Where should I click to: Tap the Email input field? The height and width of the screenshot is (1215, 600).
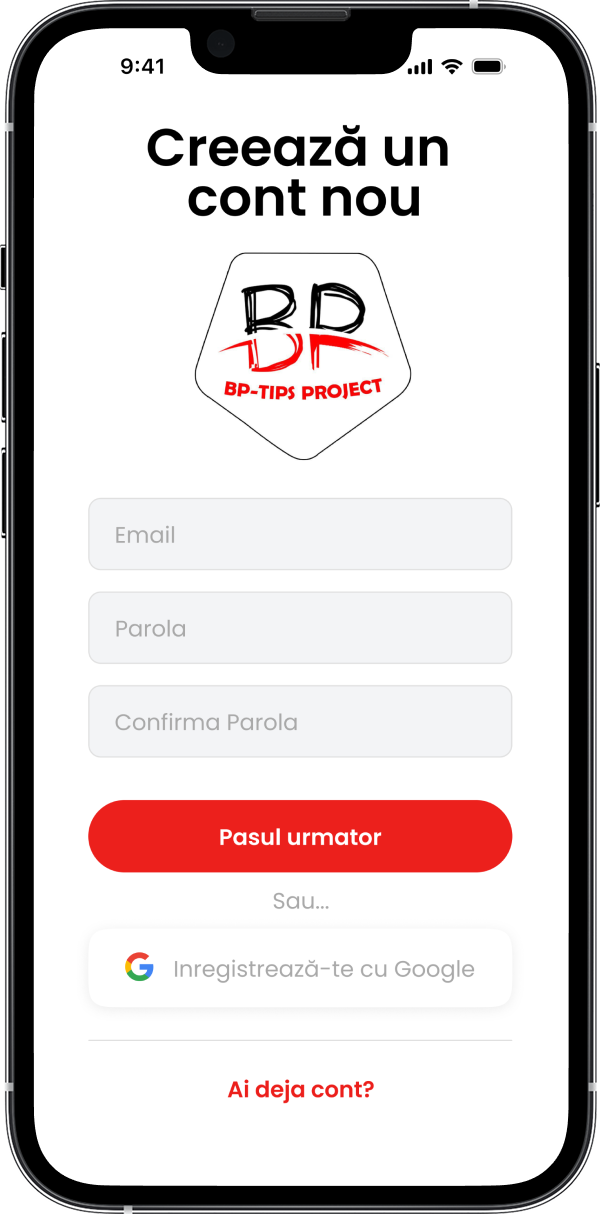[x=300, y=534]
